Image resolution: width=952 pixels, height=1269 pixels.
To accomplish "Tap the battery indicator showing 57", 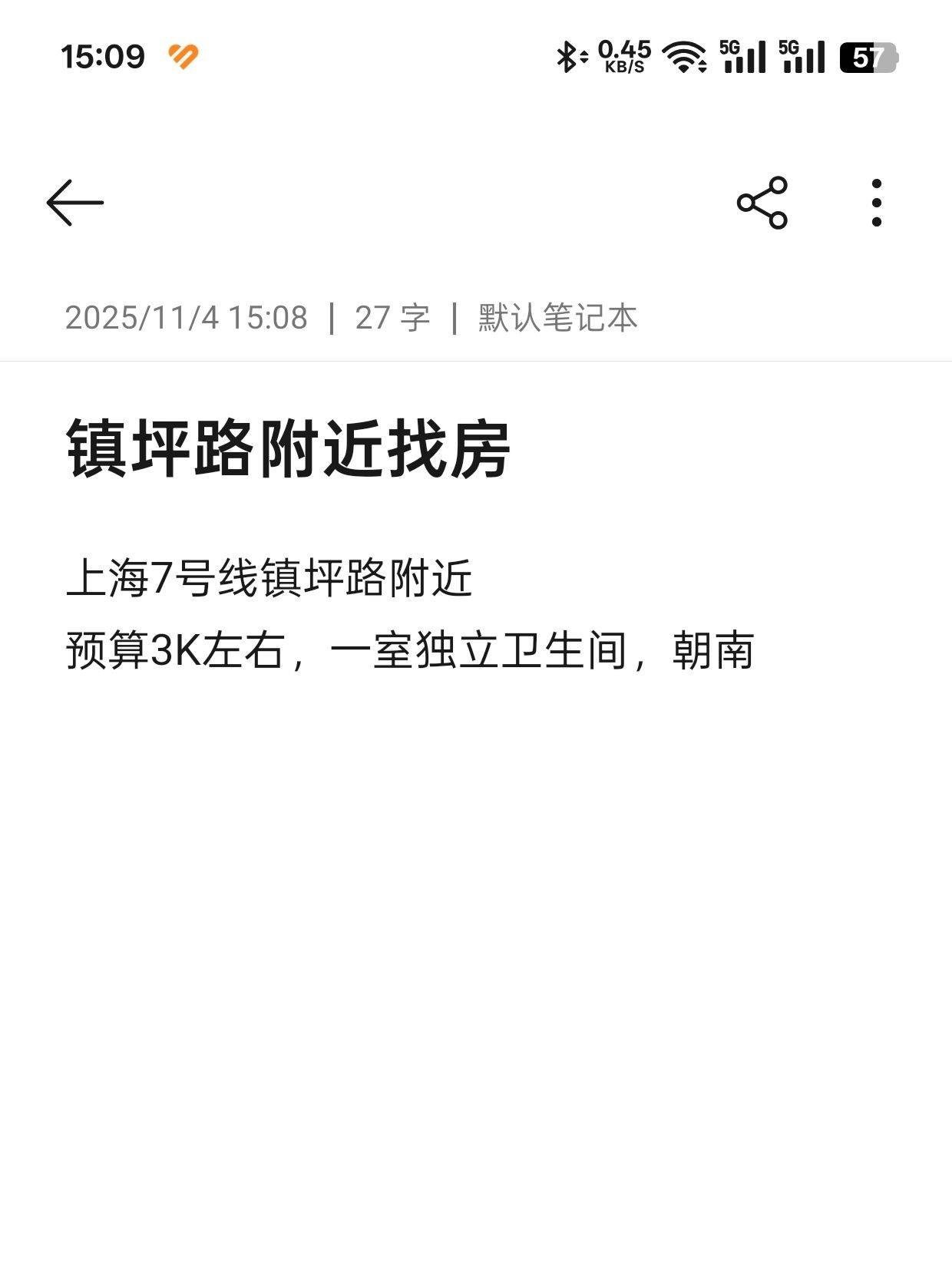I will (866, 55).
